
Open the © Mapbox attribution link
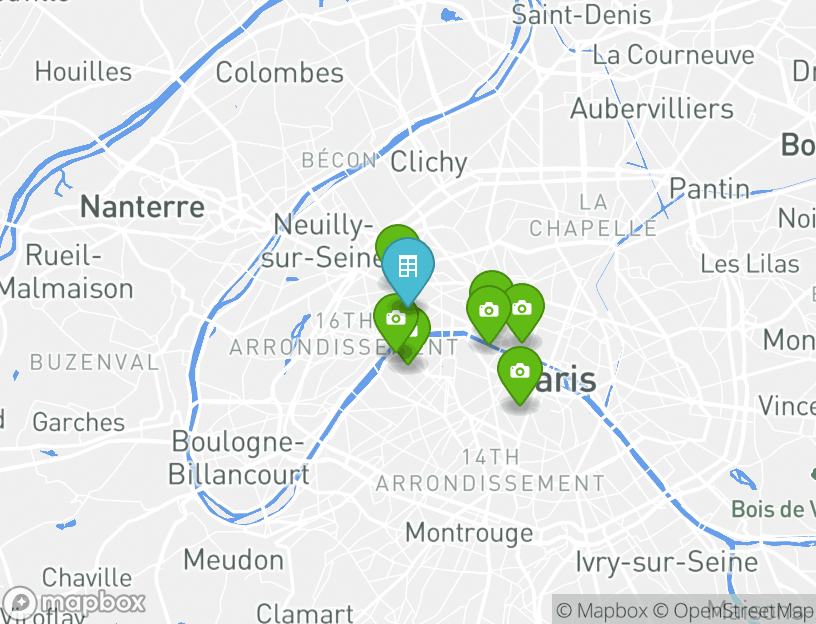[x=600, y=610]
